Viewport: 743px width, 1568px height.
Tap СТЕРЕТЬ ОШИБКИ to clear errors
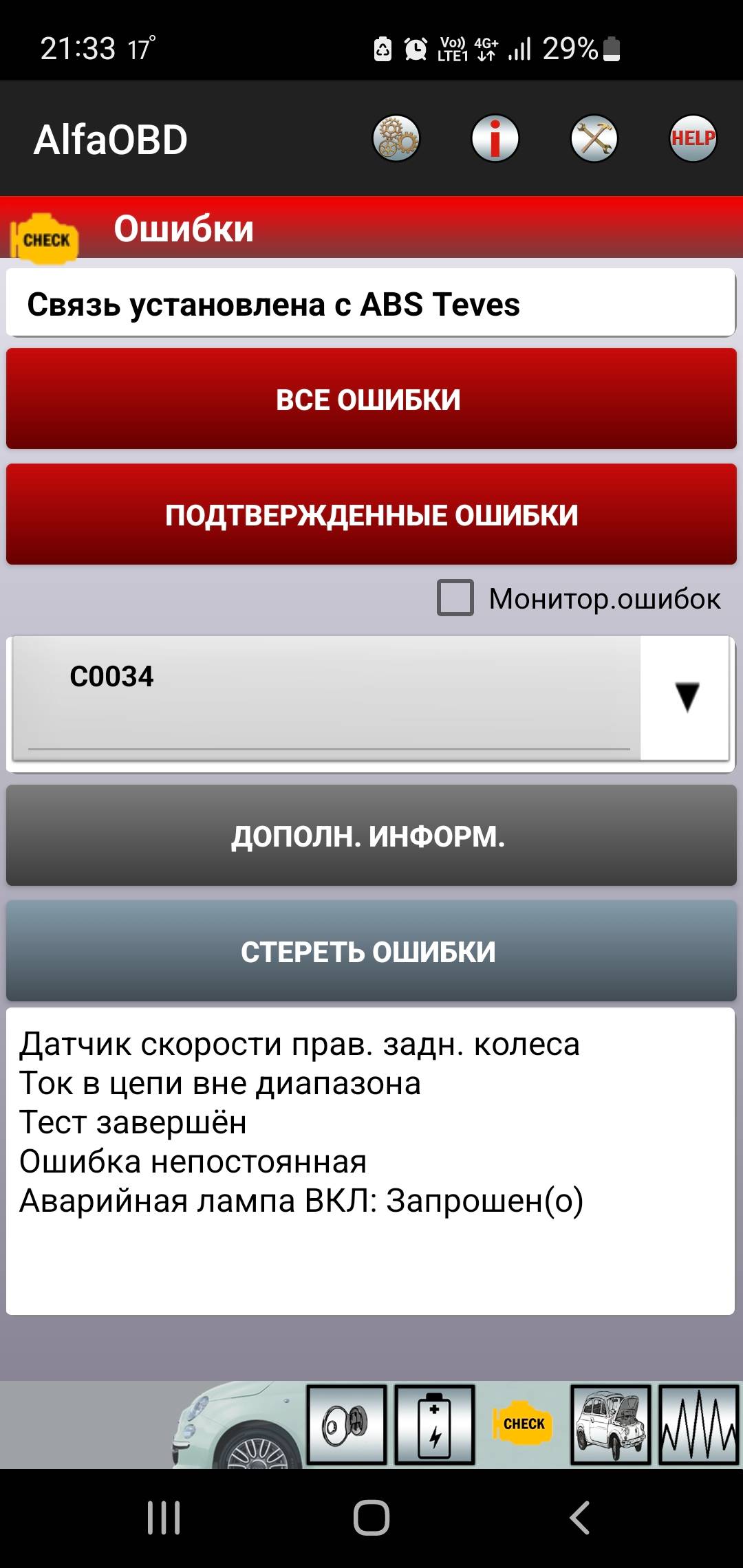tap(371, 951)
